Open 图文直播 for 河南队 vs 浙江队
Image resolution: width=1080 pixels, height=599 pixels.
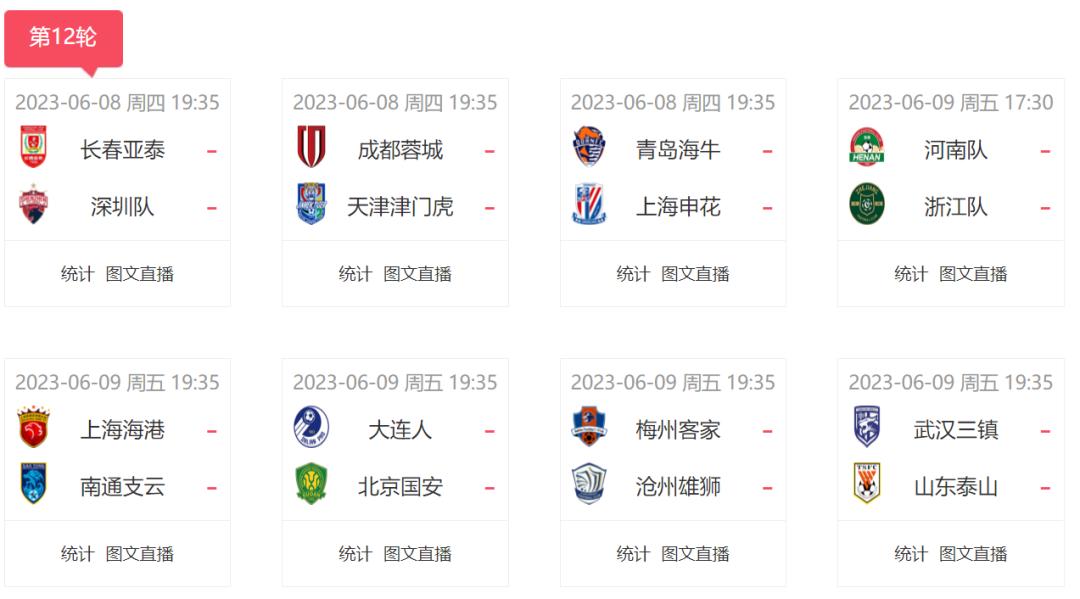pos(974,274)
